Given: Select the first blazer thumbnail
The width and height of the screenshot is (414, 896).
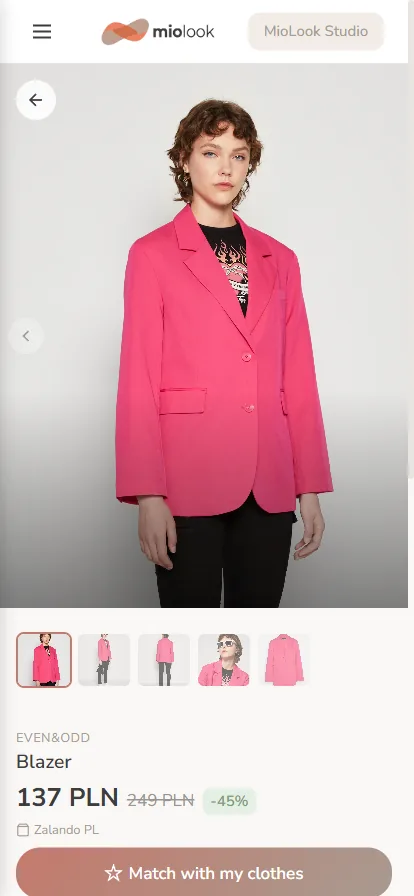Looking at the screenshot, I should [44, 659].
